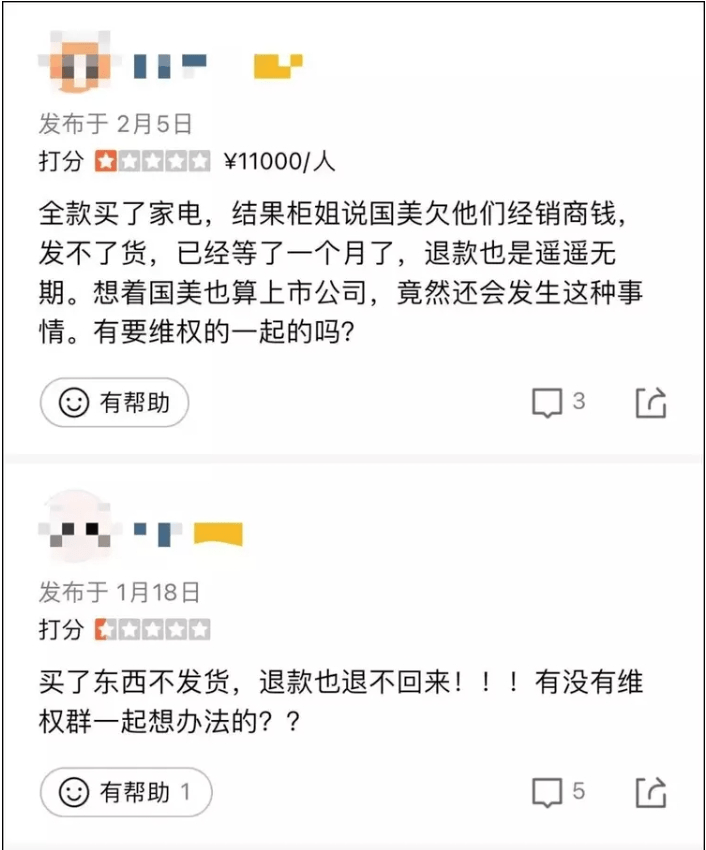706x850 pixels.
Task: Mark the Feb 5 review as helpful
Action: click(x=114, y=403)
